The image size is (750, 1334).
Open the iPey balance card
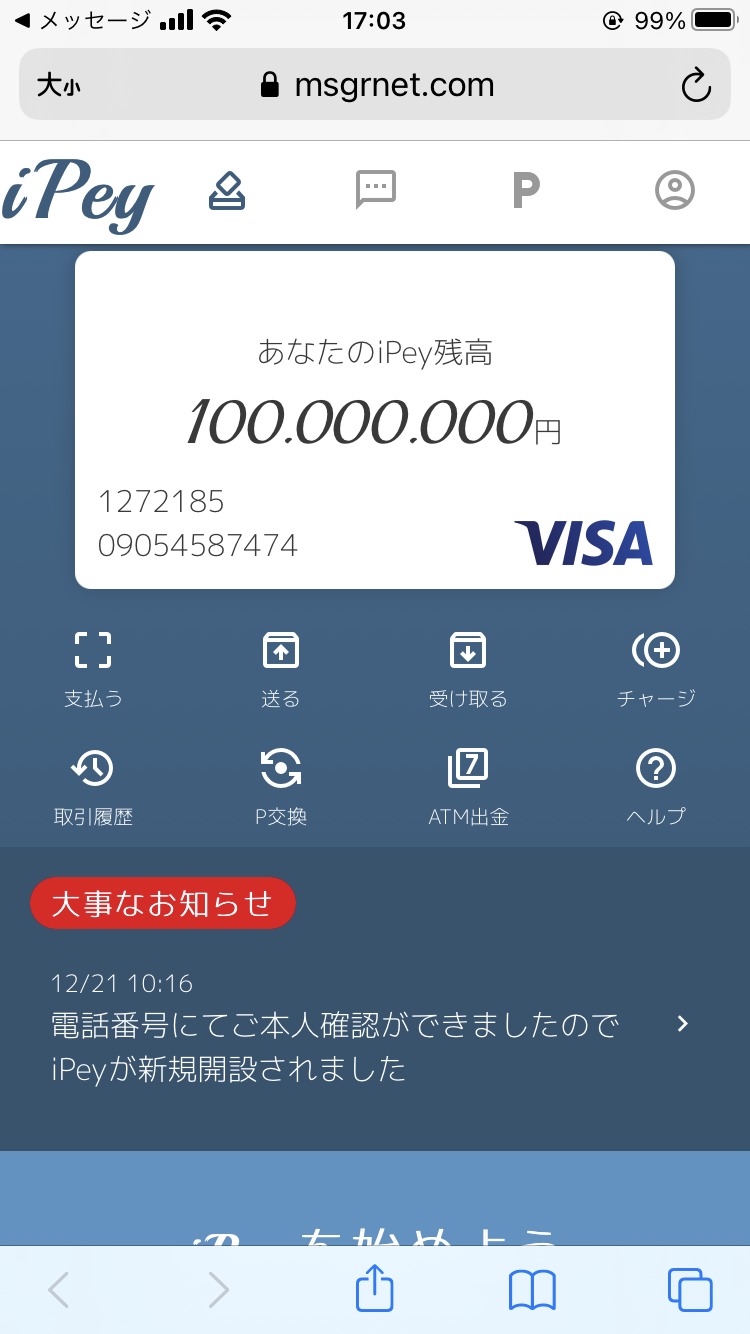pos(375,420)
